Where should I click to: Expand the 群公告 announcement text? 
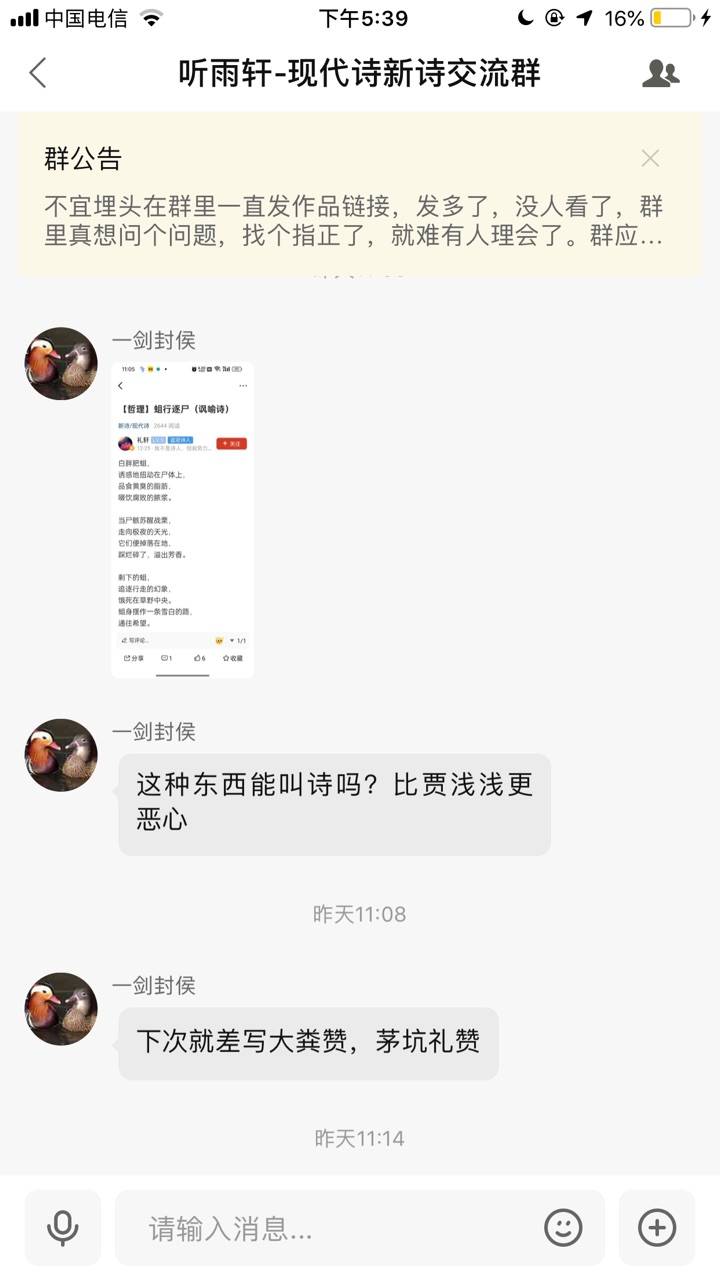tap(354, 222)
